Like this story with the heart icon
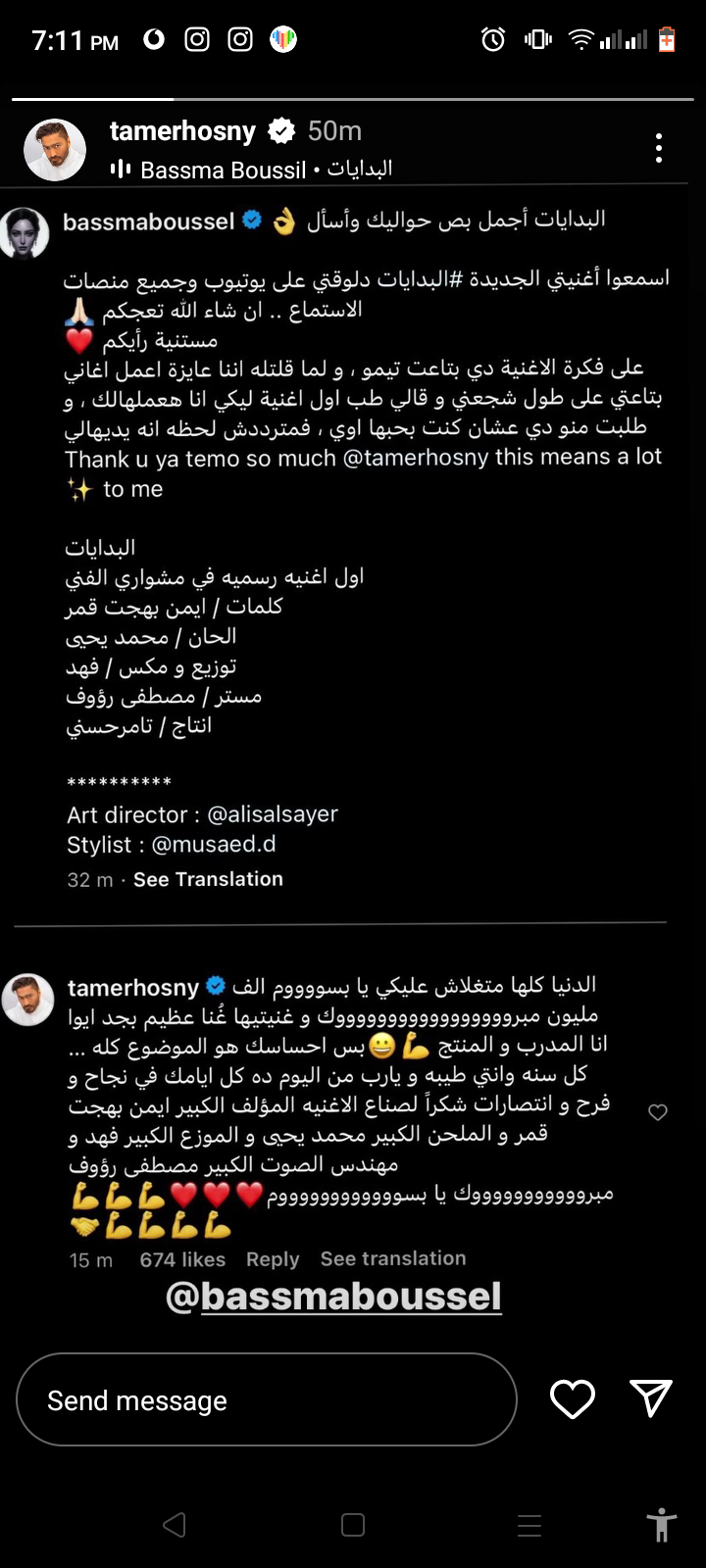Viewport: 706px width, 1568px height. point(573,1399)
